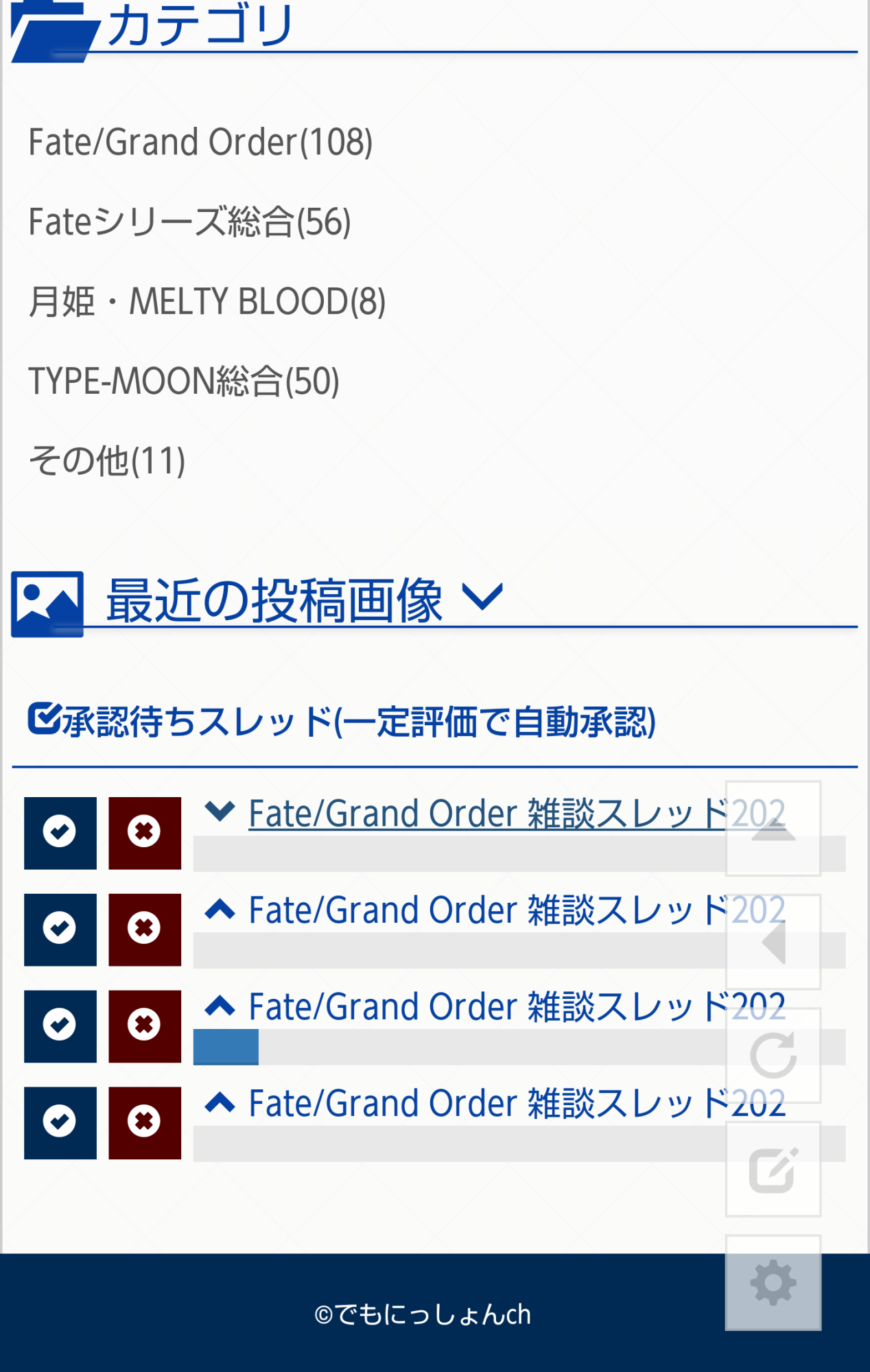Expand the 最近の投稿画像 section

pyautogui.click(x=483, y=597)
